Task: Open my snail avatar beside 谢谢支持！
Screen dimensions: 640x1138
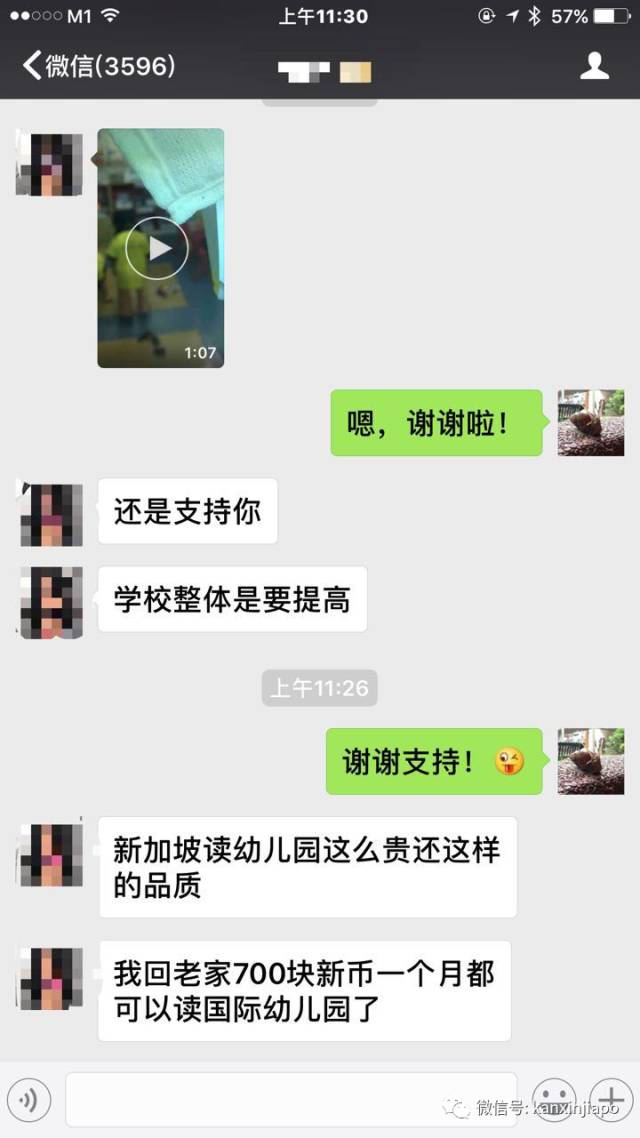Action: click(590, 762)
